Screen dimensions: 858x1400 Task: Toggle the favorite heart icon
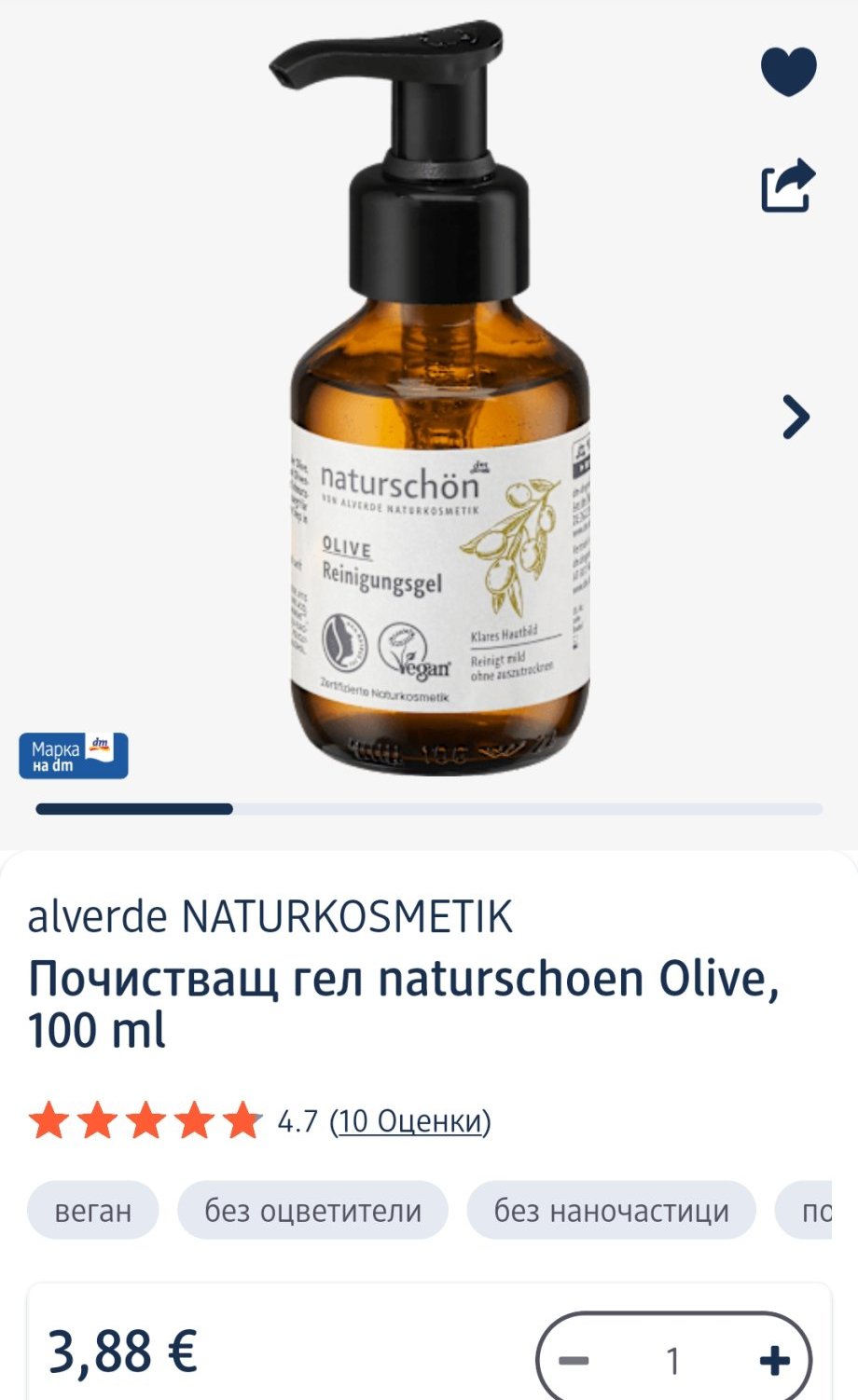tap(789, 71)
